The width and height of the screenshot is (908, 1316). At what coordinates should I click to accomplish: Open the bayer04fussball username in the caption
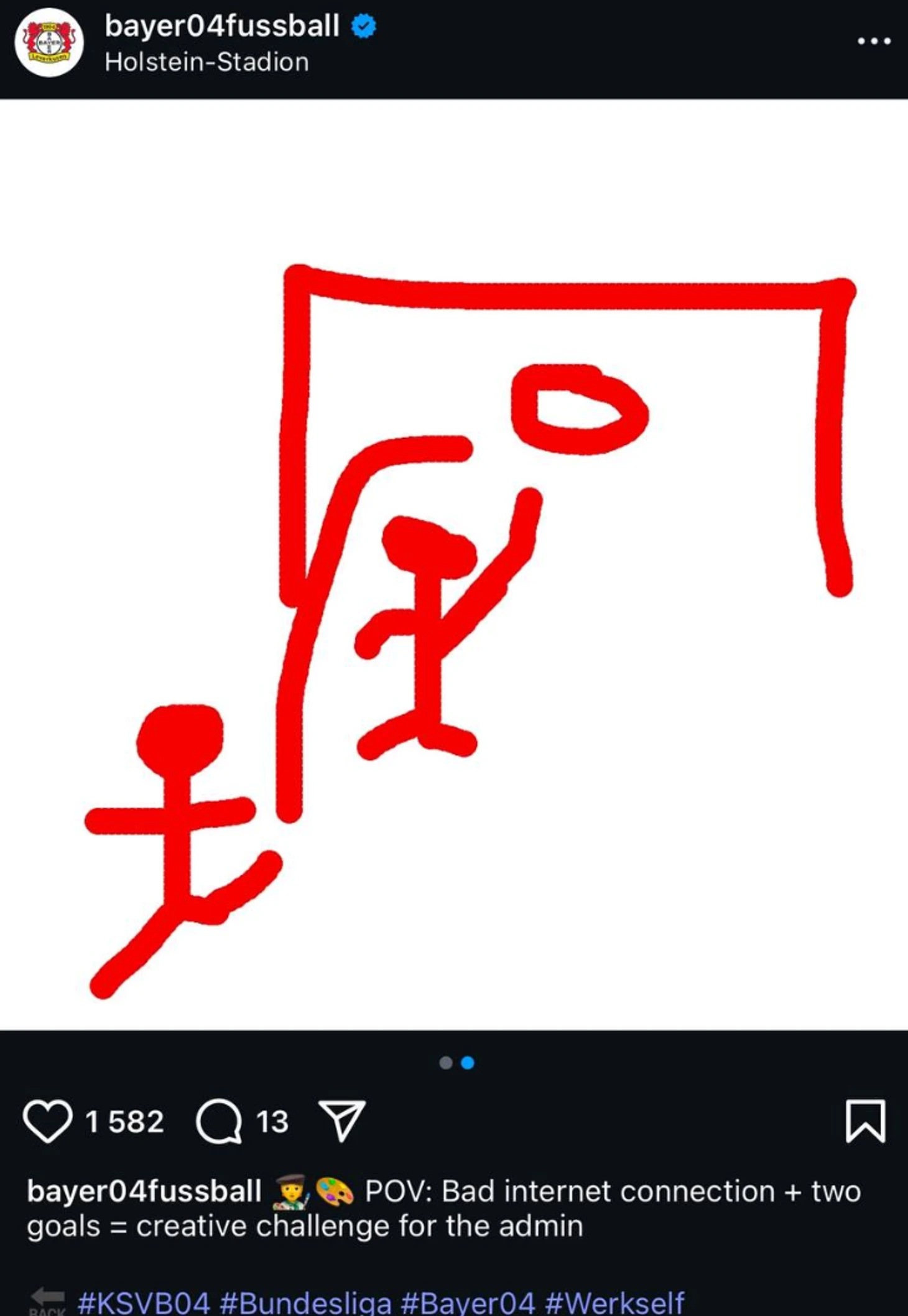(x=144, y=1191)
